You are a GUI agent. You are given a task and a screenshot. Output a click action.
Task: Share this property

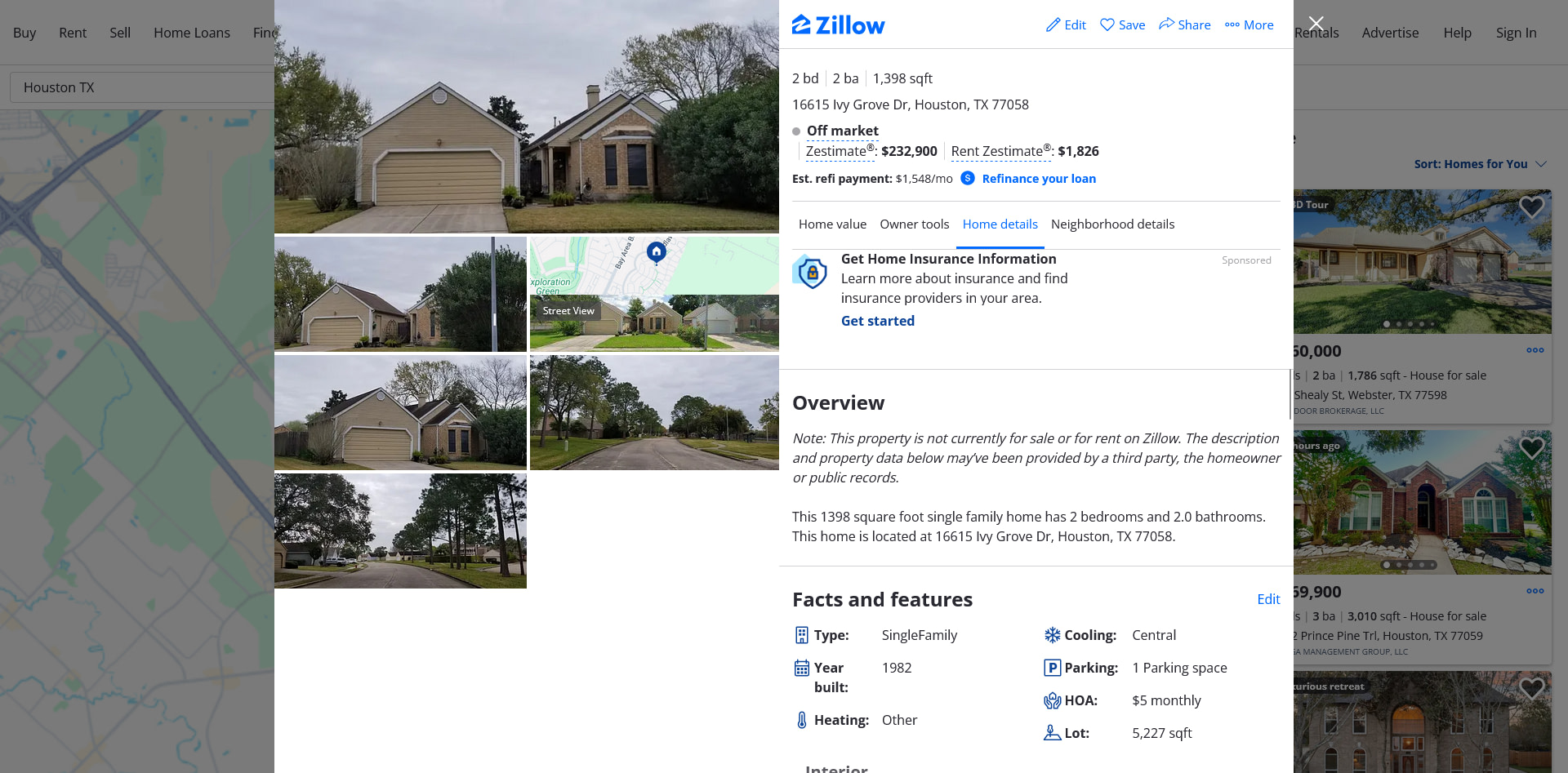pos(1184,25)
